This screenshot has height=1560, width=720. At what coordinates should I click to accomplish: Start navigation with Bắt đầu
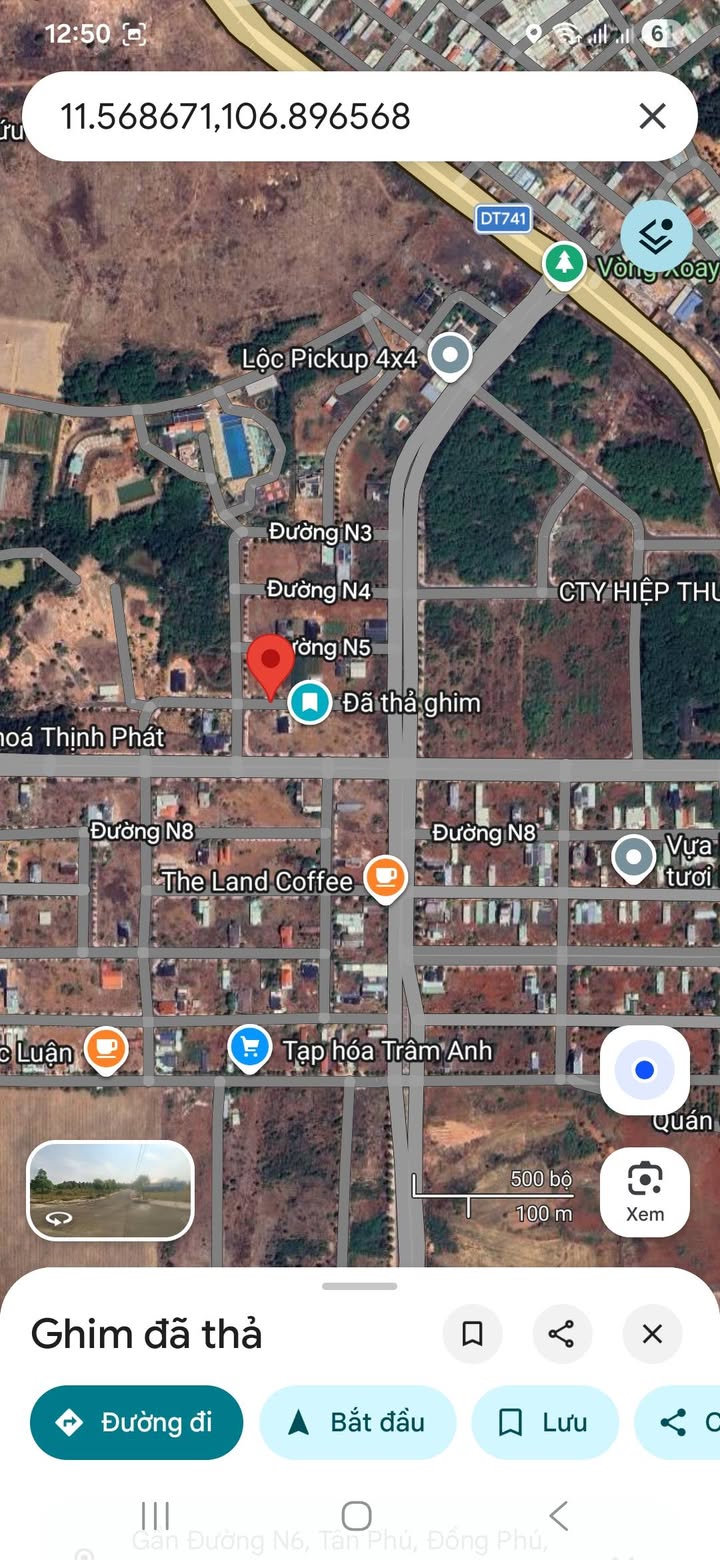pos(358,1422)
